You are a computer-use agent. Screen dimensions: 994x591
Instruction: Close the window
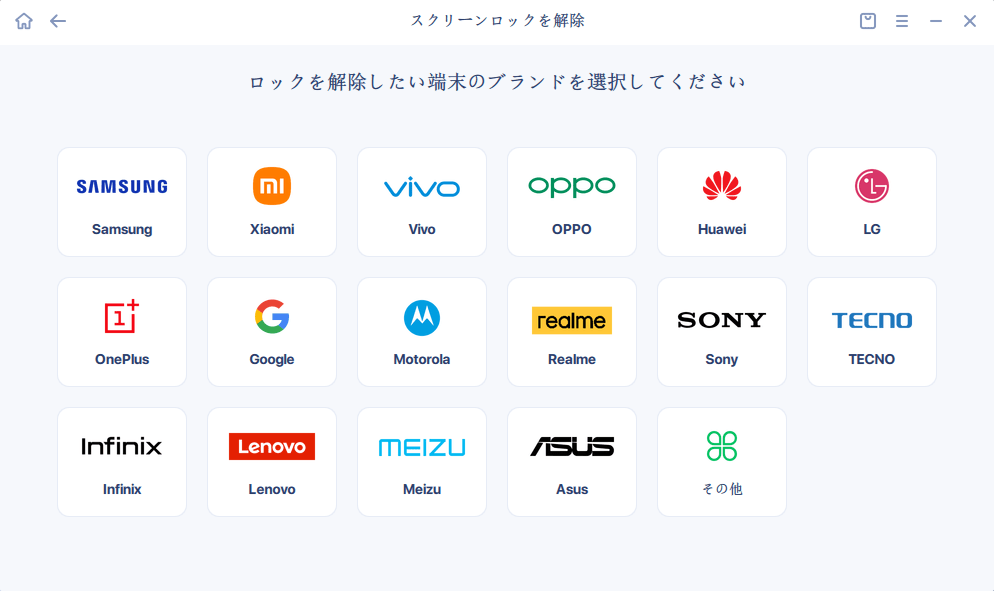(969, 21)
